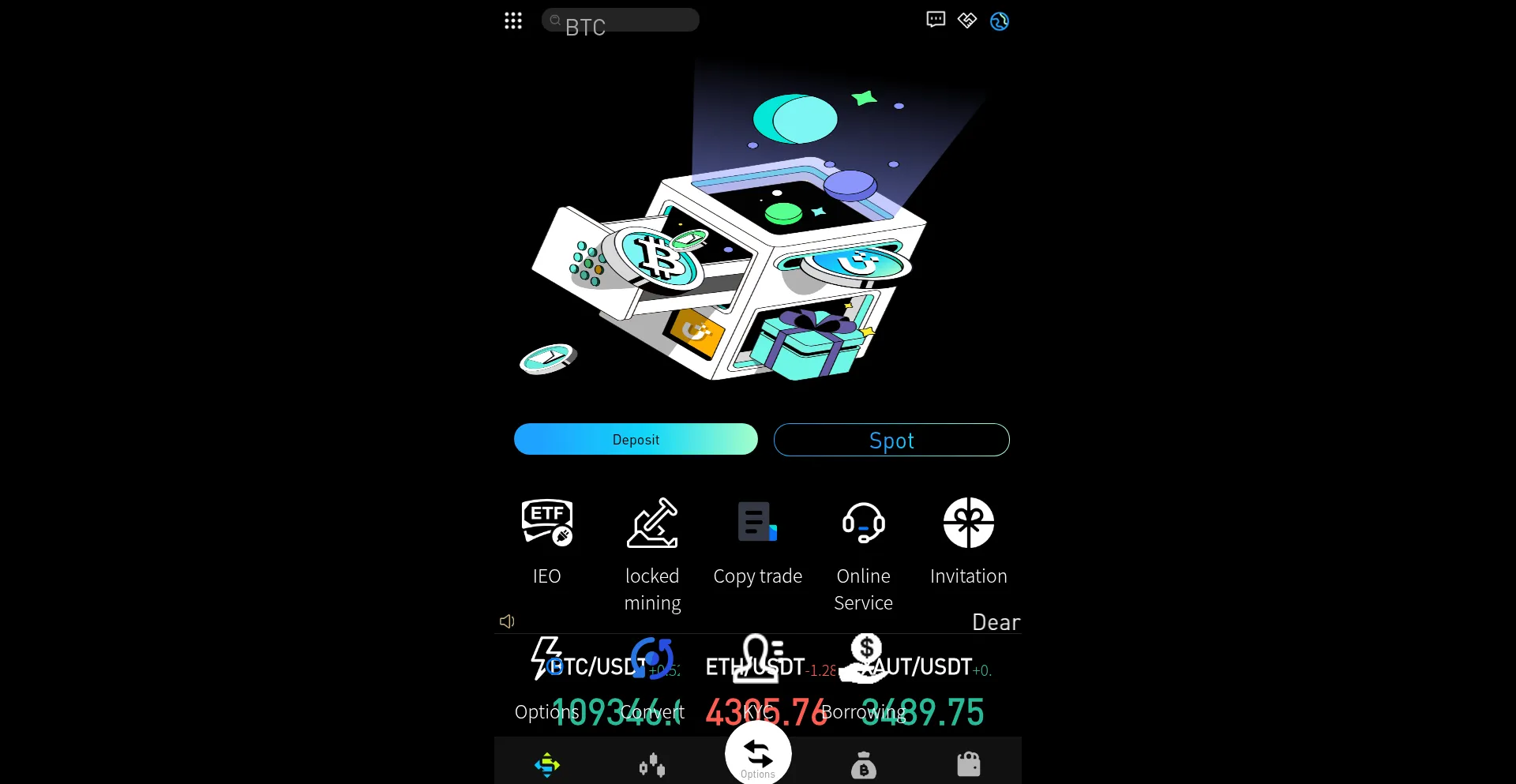
Task: Tap the center Options swap button
Action: pyautogui.click(x=758, y=755)
